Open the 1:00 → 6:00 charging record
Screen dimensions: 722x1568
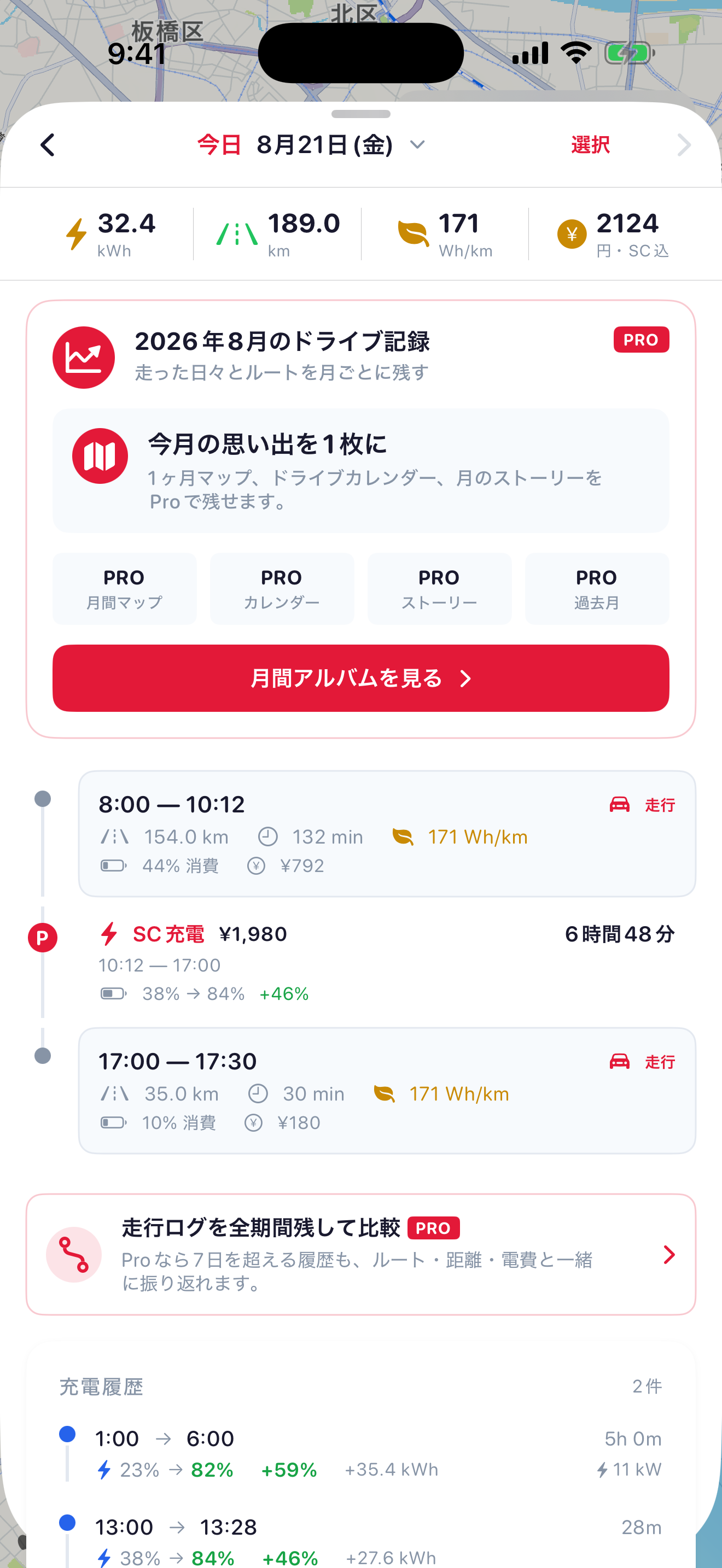pos(360,1454)
